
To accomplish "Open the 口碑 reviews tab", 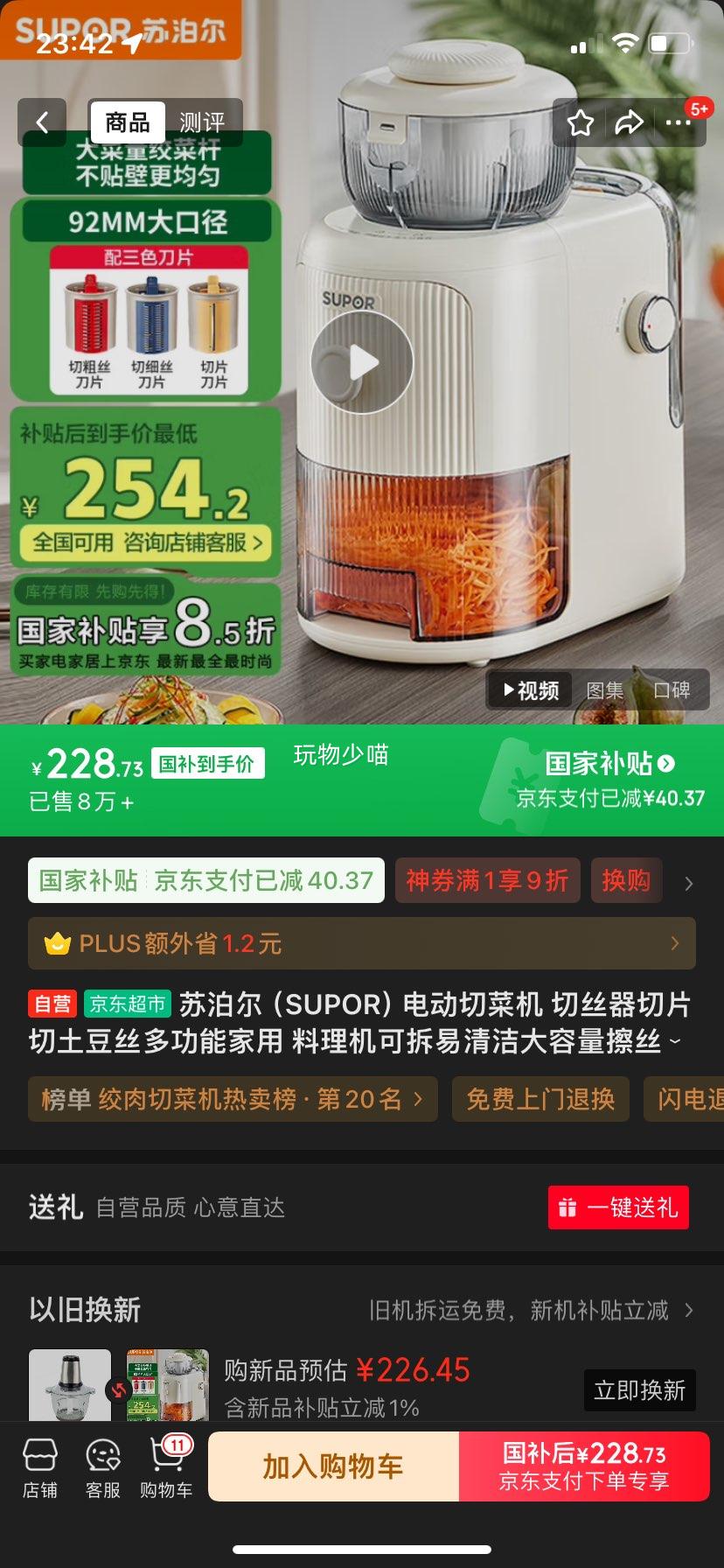I will click(x=673, y=689).
